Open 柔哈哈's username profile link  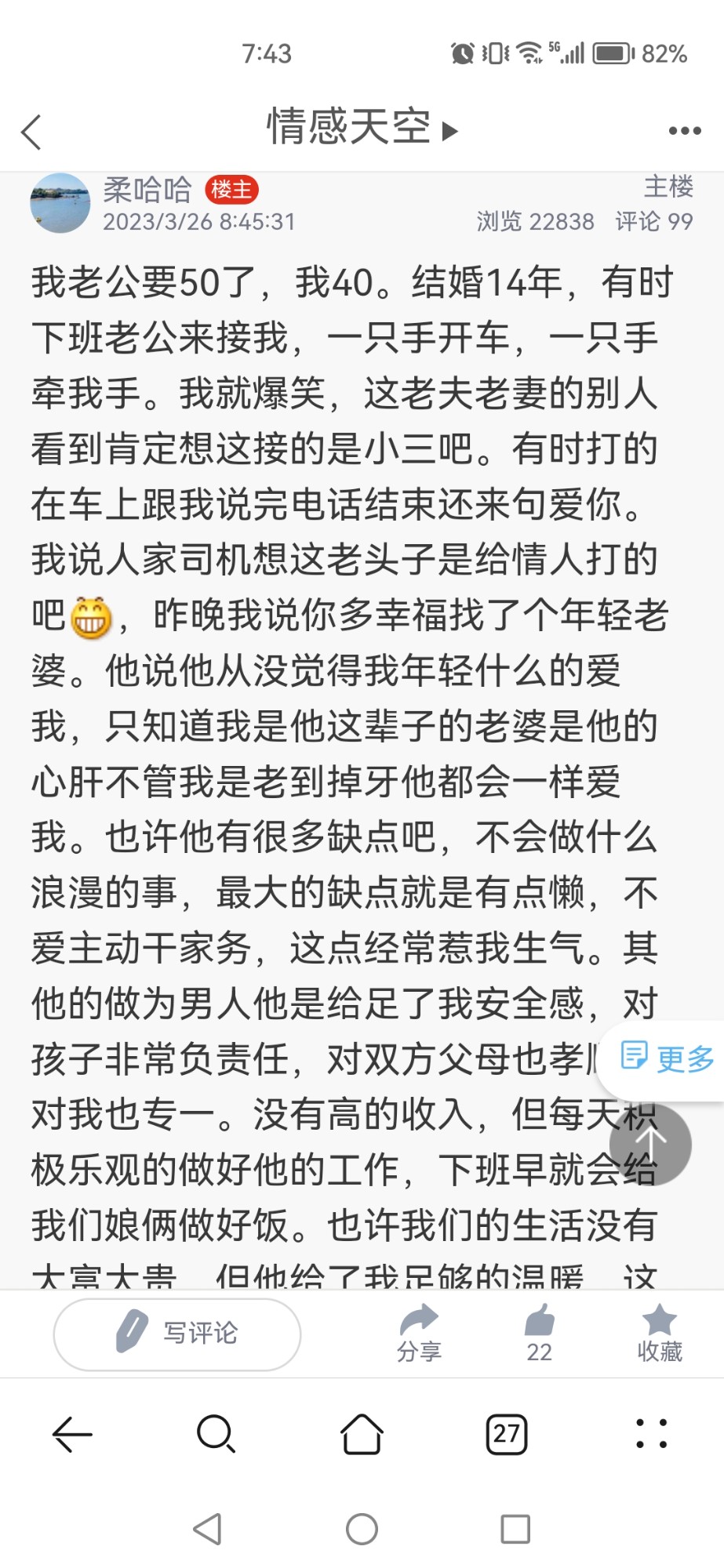pyautogui.click(x=147, y=190)
